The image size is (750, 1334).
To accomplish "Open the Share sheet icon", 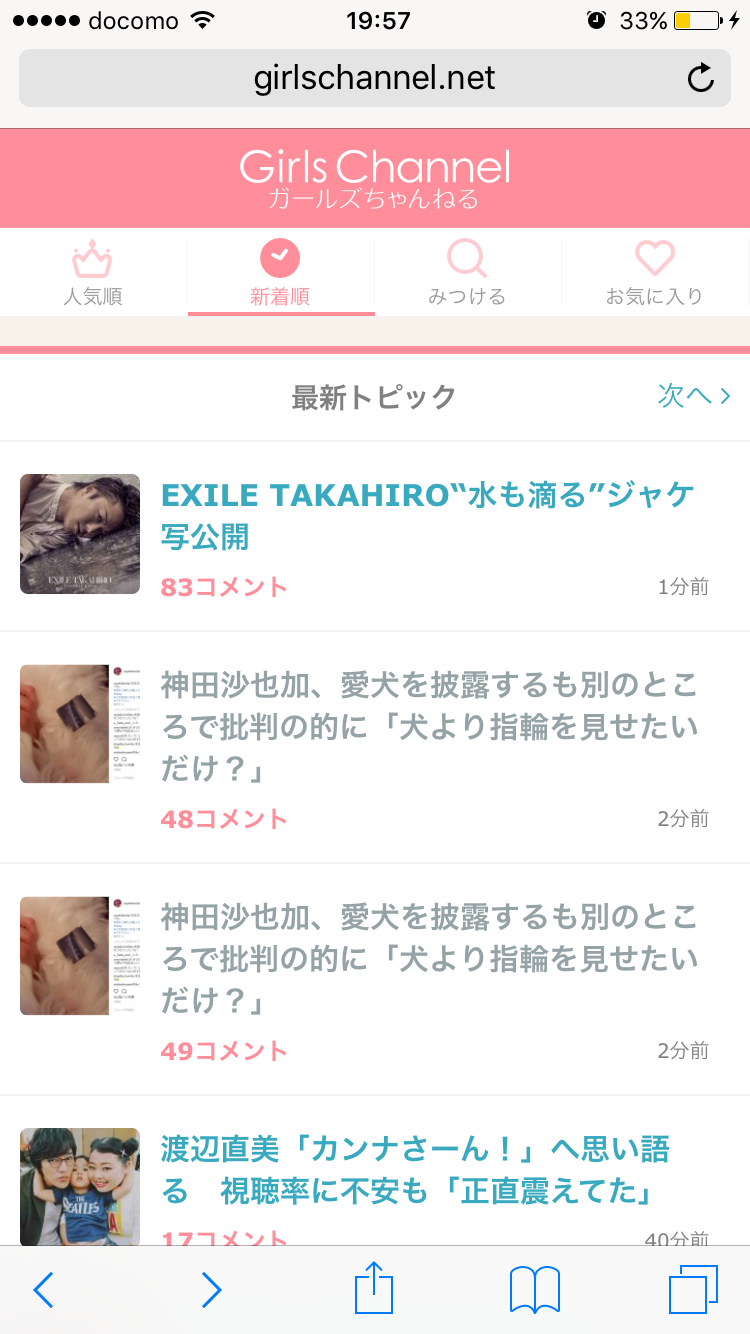I will click(x=373, y=1290).
